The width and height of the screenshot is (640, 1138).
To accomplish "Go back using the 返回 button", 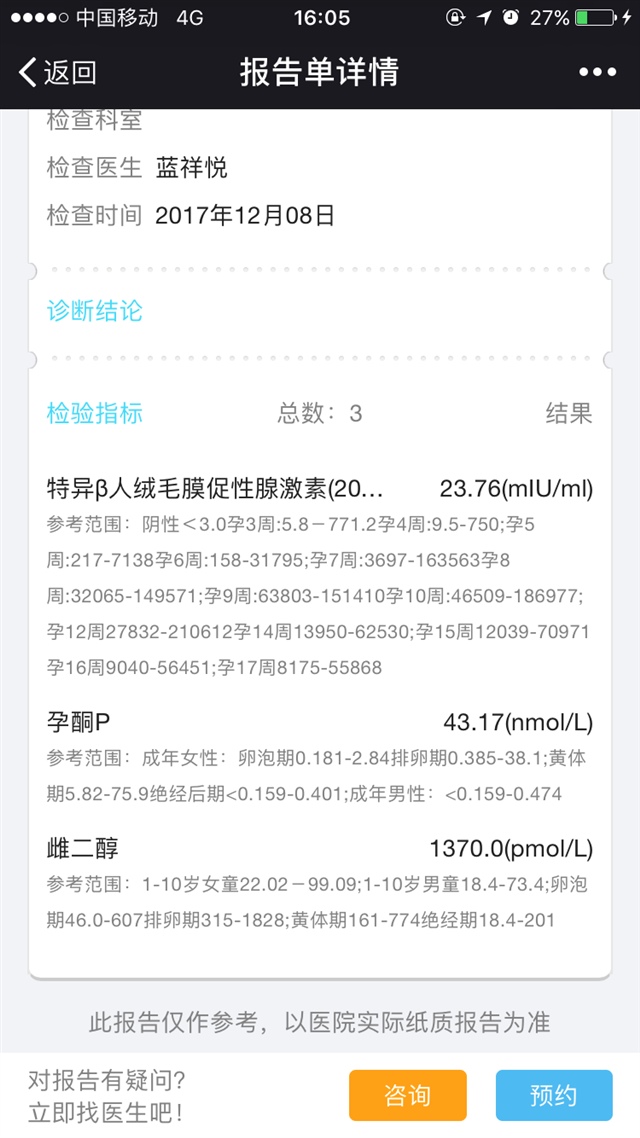I will [x=57, y=73].
